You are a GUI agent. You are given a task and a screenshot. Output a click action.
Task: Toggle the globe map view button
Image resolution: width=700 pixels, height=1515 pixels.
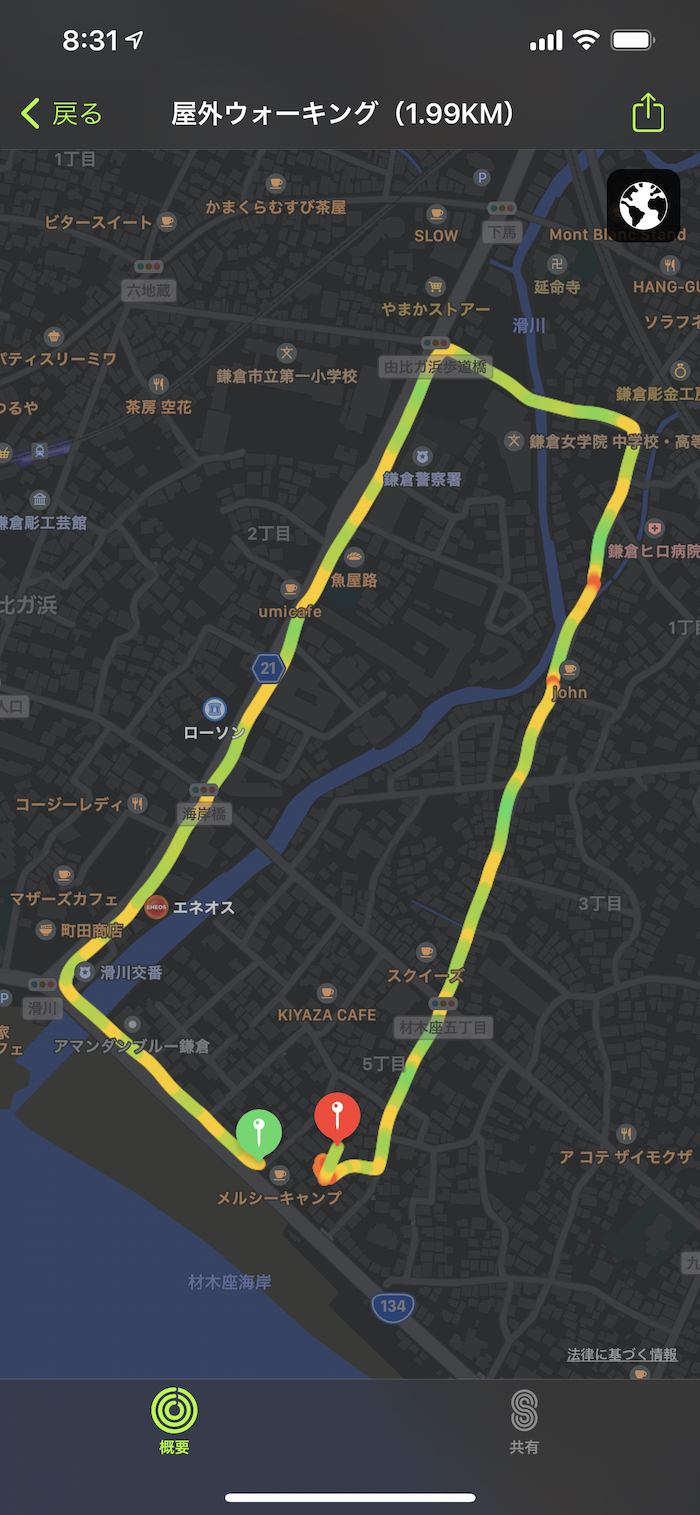coord(643,205)
